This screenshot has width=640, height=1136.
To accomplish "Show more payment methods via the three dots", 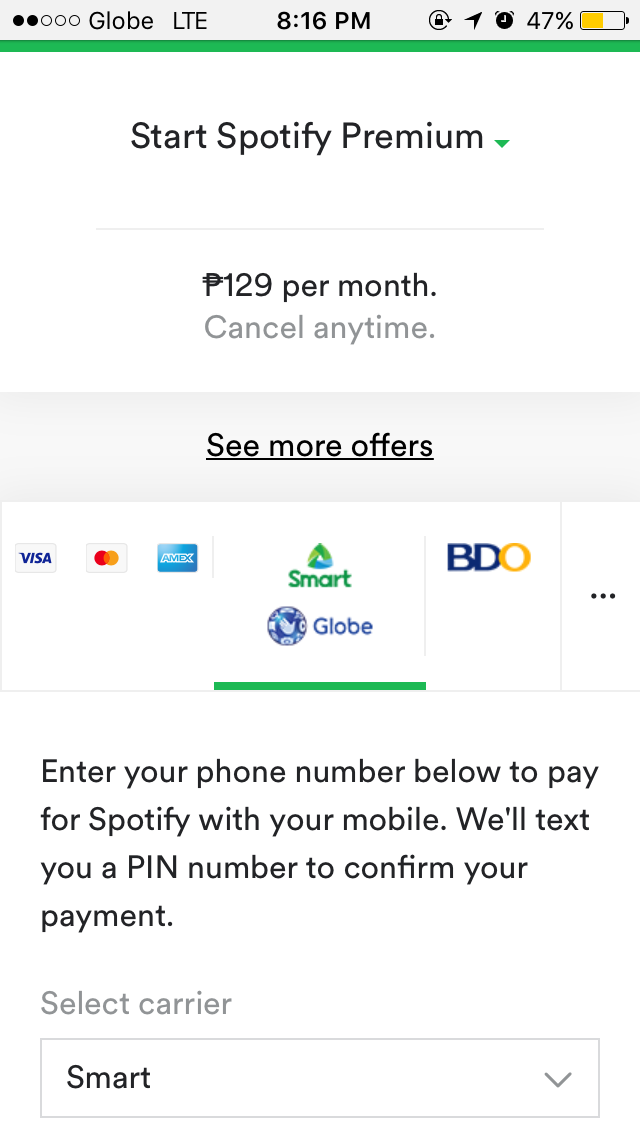I will coord(602,596).
